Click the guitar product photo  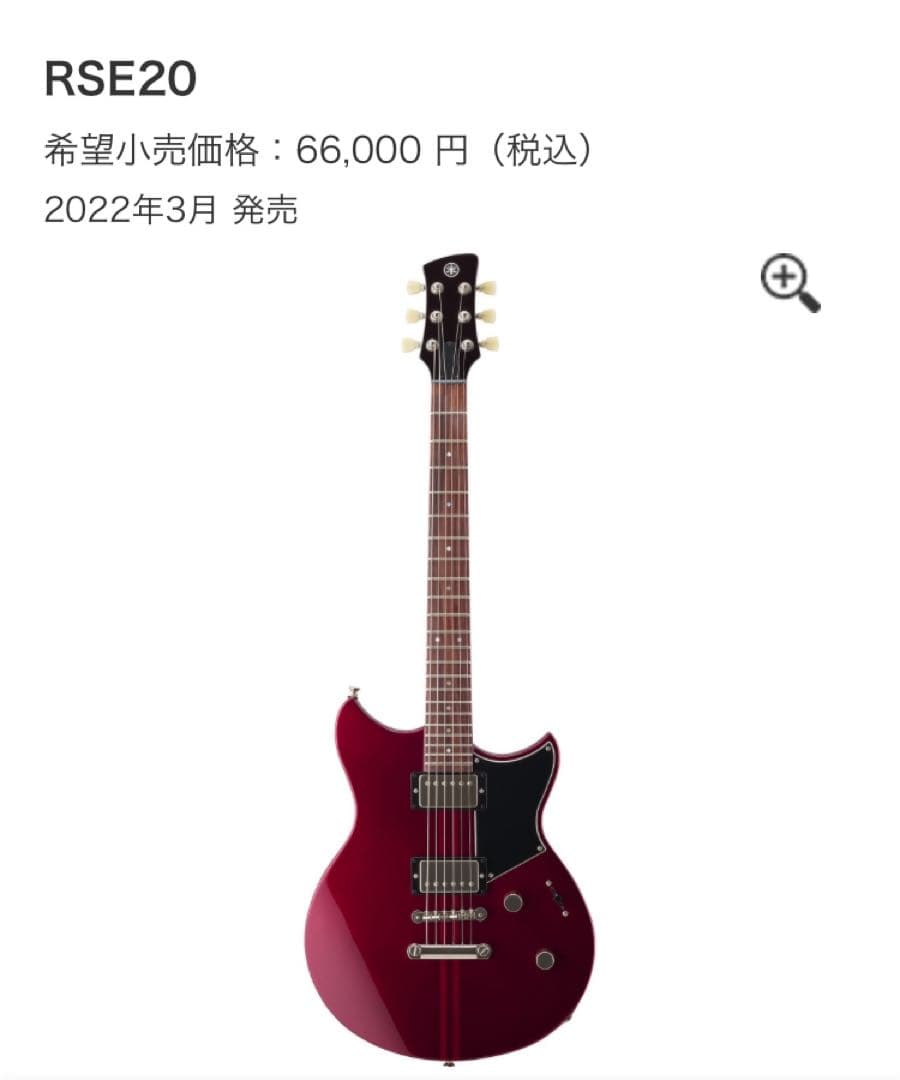(x=450, y=650)
